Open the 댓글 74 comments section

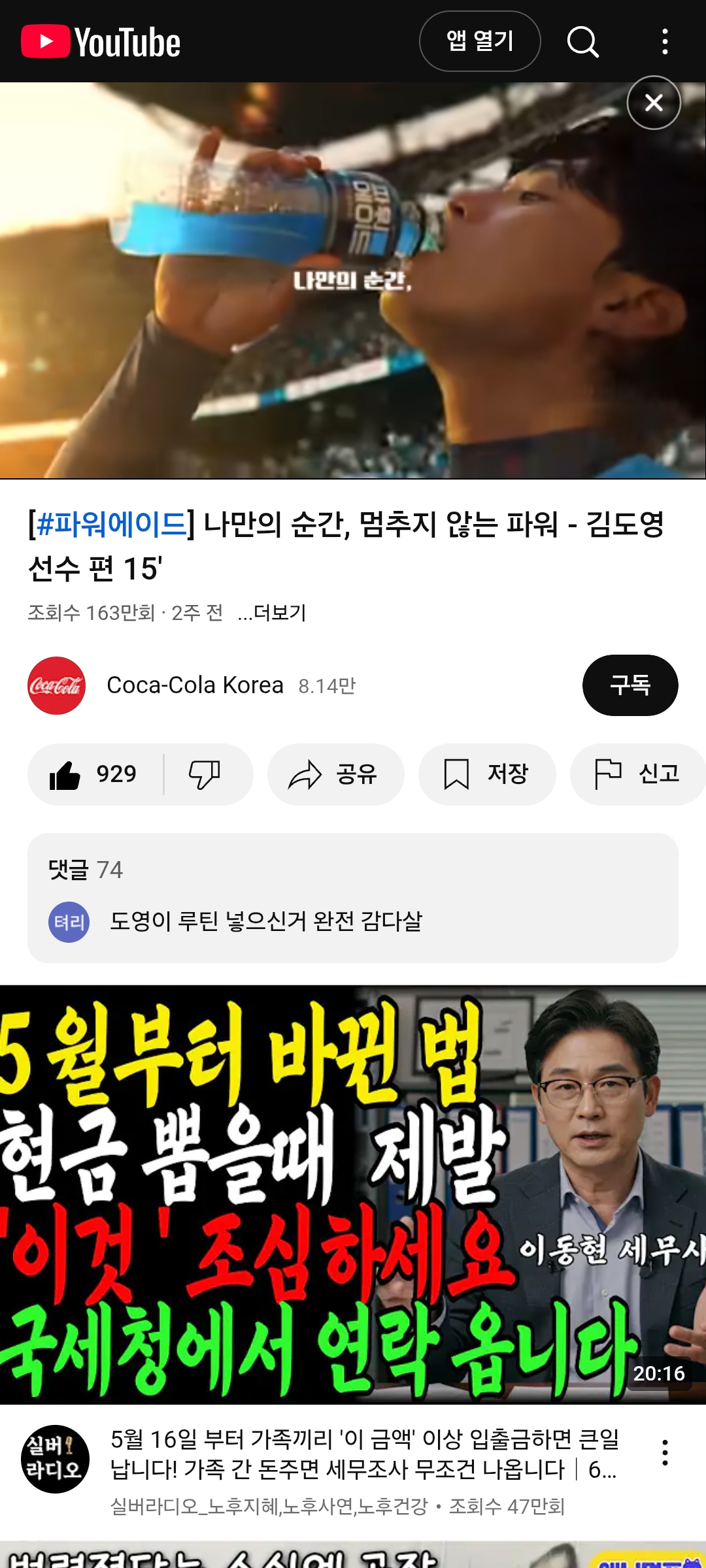tap(353, 898)
